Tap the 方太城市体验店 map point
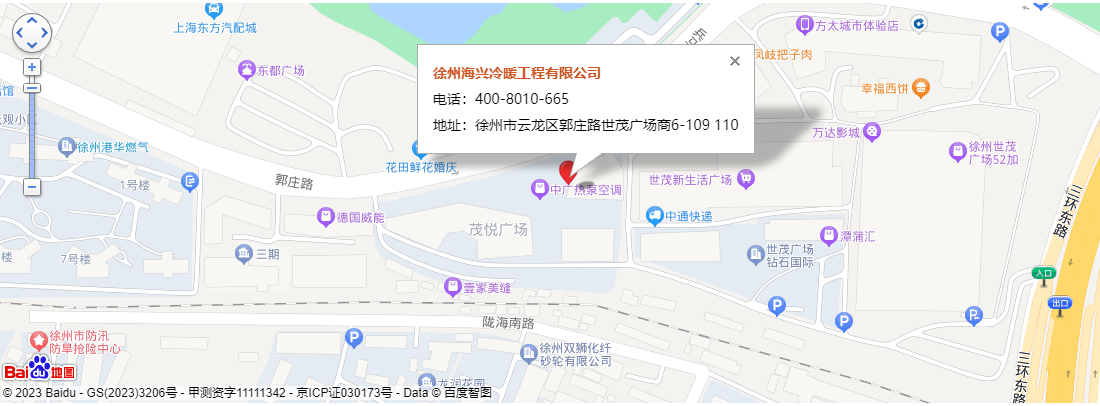The height and width of the screenshot is (406, 1100). tap(804, 25)
